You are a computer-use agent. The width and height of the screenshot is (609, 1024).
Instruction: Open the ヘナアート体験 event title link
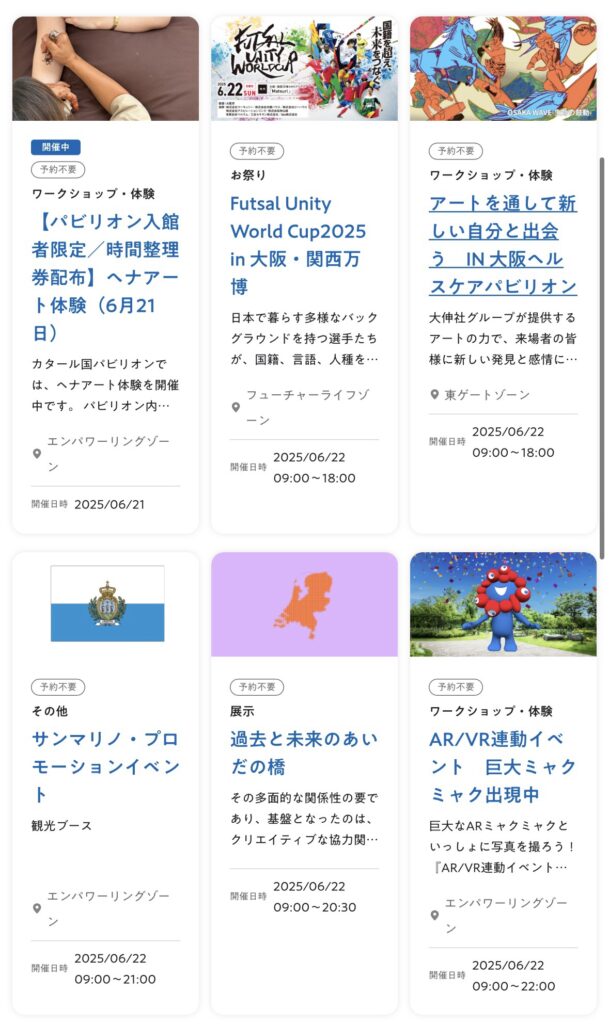(x=105, y=277)
